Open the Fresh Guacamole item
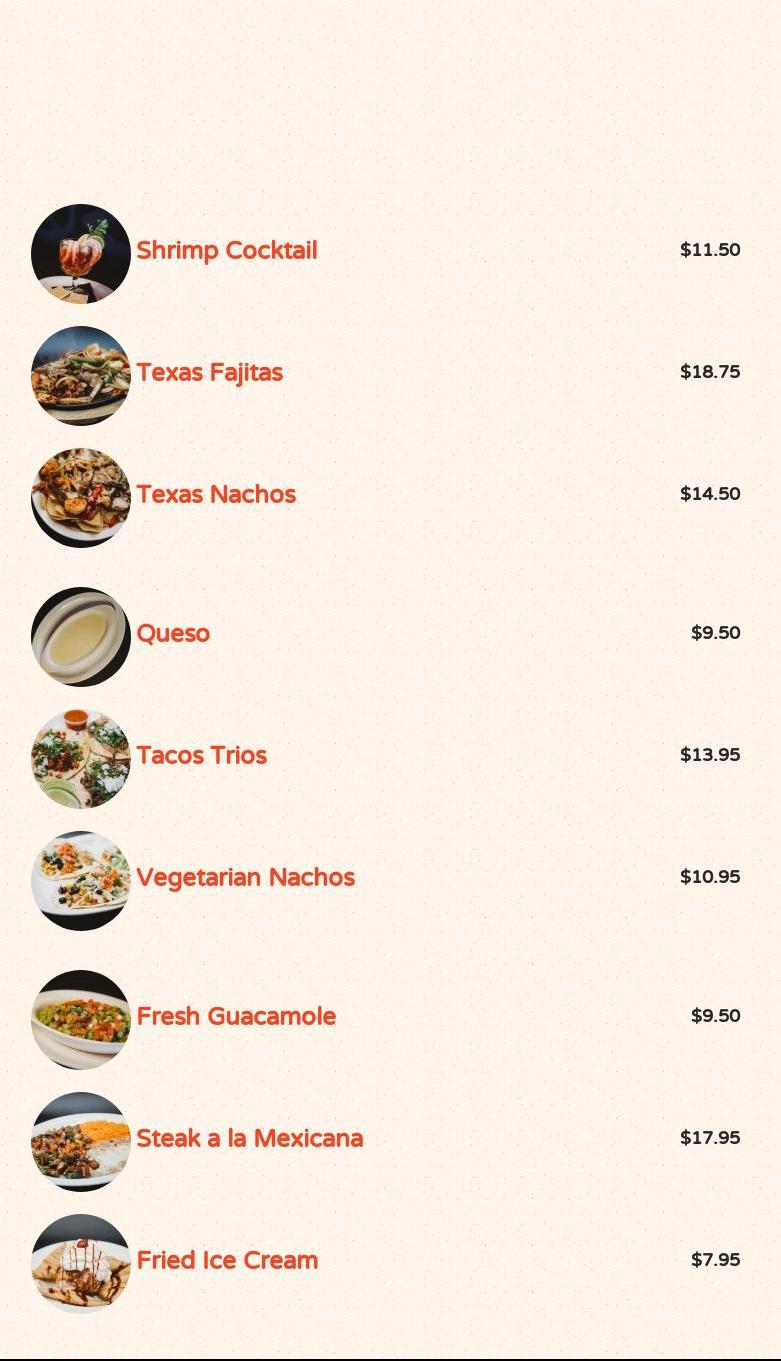 click(x=236, y=1017)
